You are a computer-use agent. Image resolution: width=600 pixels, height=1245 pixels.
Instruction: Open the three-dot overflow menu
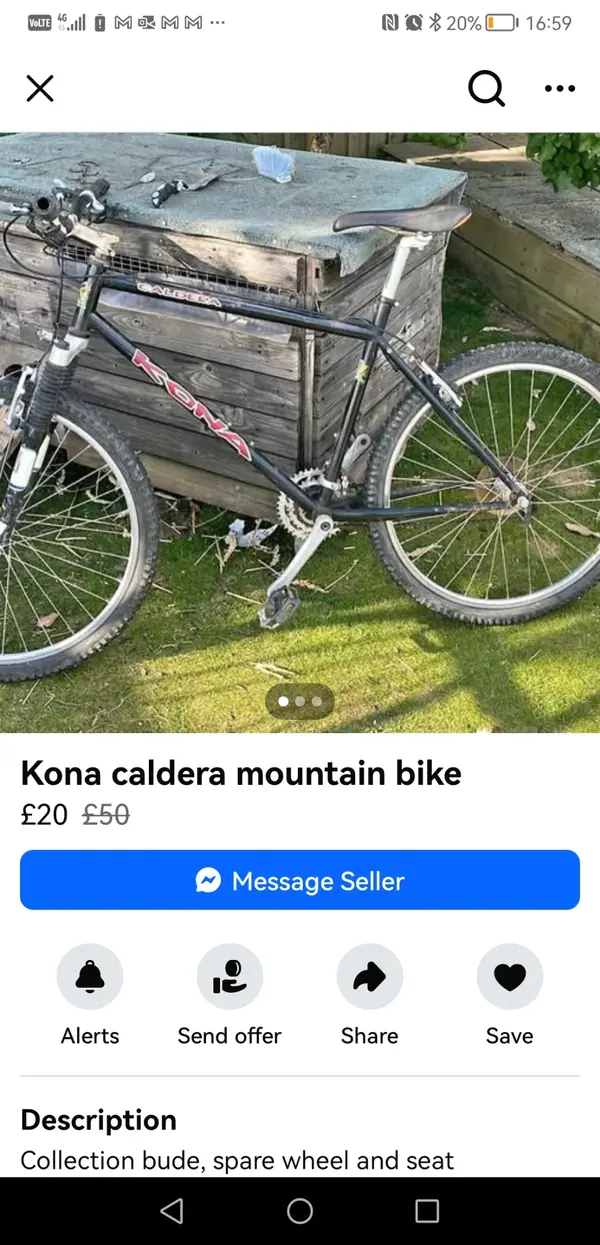(x=560, y=89)
